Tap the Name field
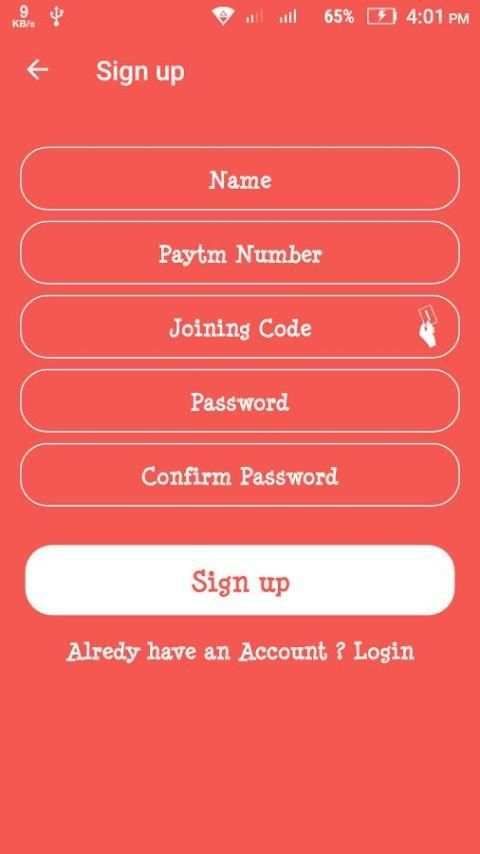480x854 pixels. click(240, 179)
